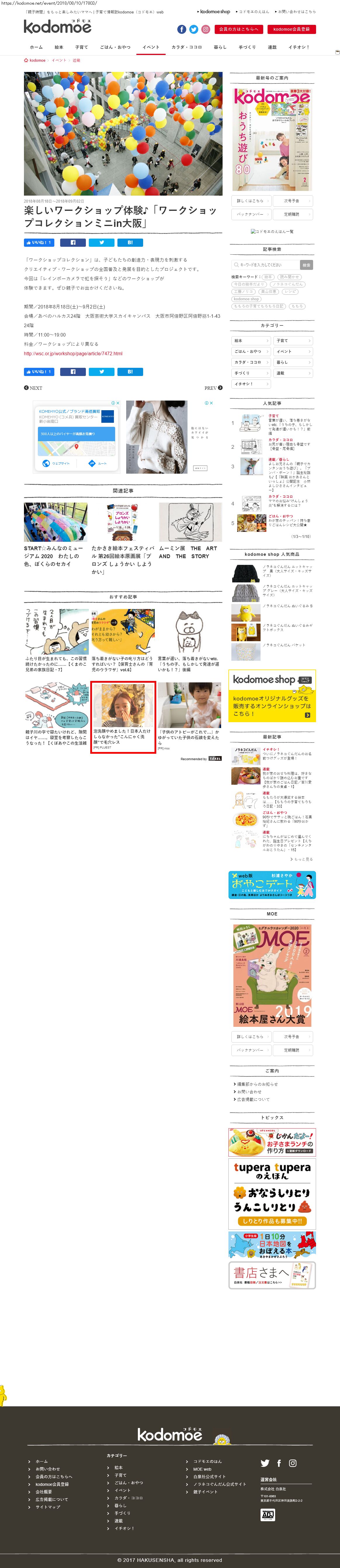Open the wsc.or.jp workshop link
Viewport: 340px width, 1568px height.
tap(73, 353)
